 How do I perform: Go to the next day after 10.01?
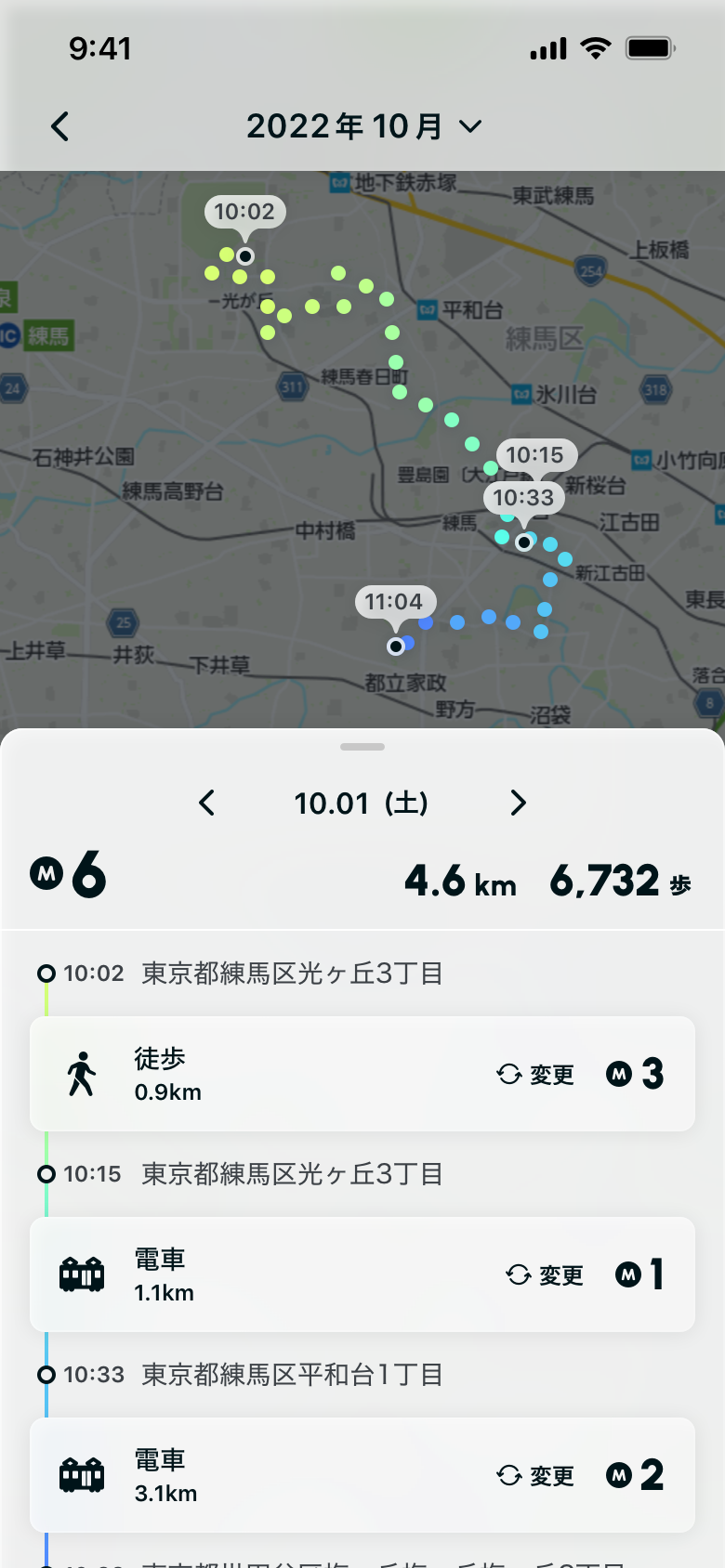point(518,803)
